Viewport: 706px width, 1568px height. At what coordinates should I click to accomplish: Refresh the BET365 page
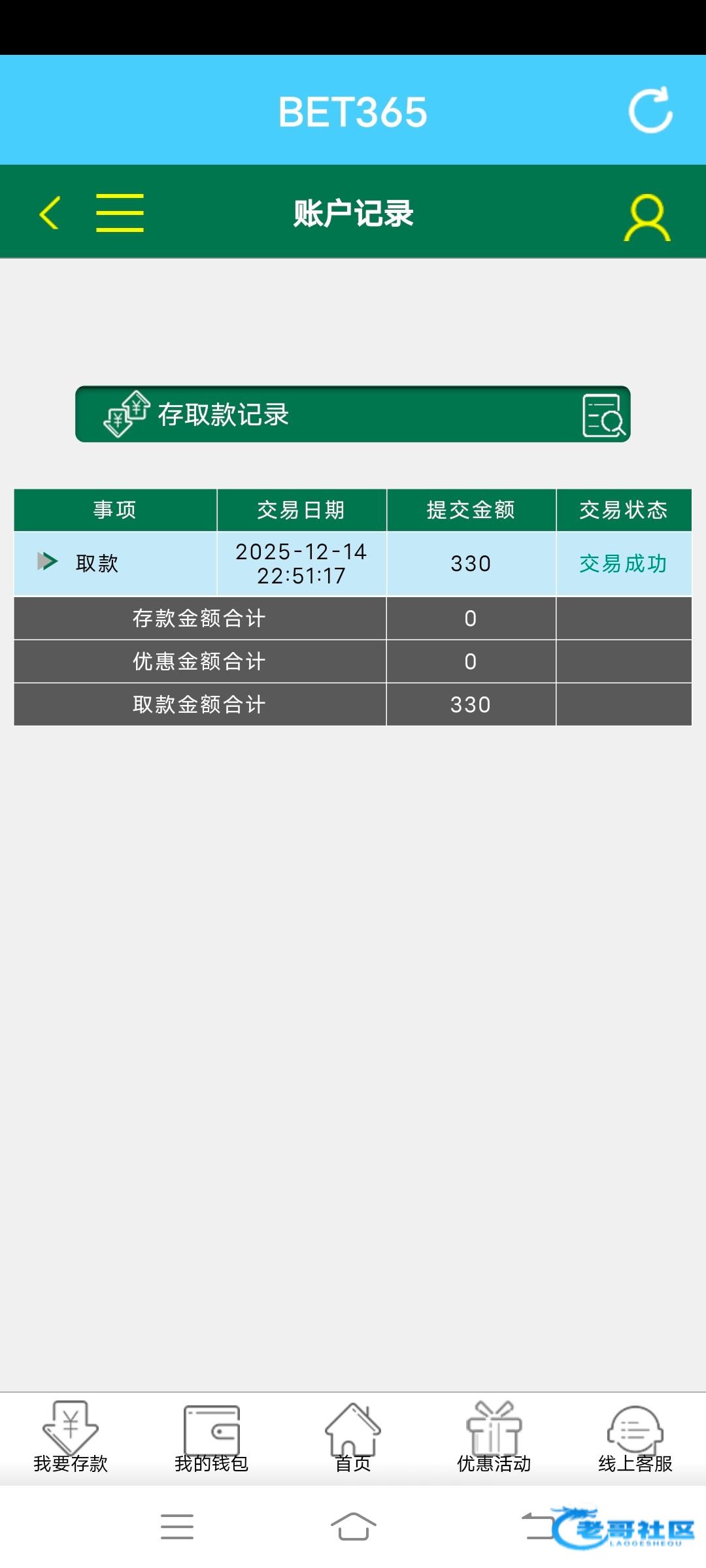(x=650, y=110)
